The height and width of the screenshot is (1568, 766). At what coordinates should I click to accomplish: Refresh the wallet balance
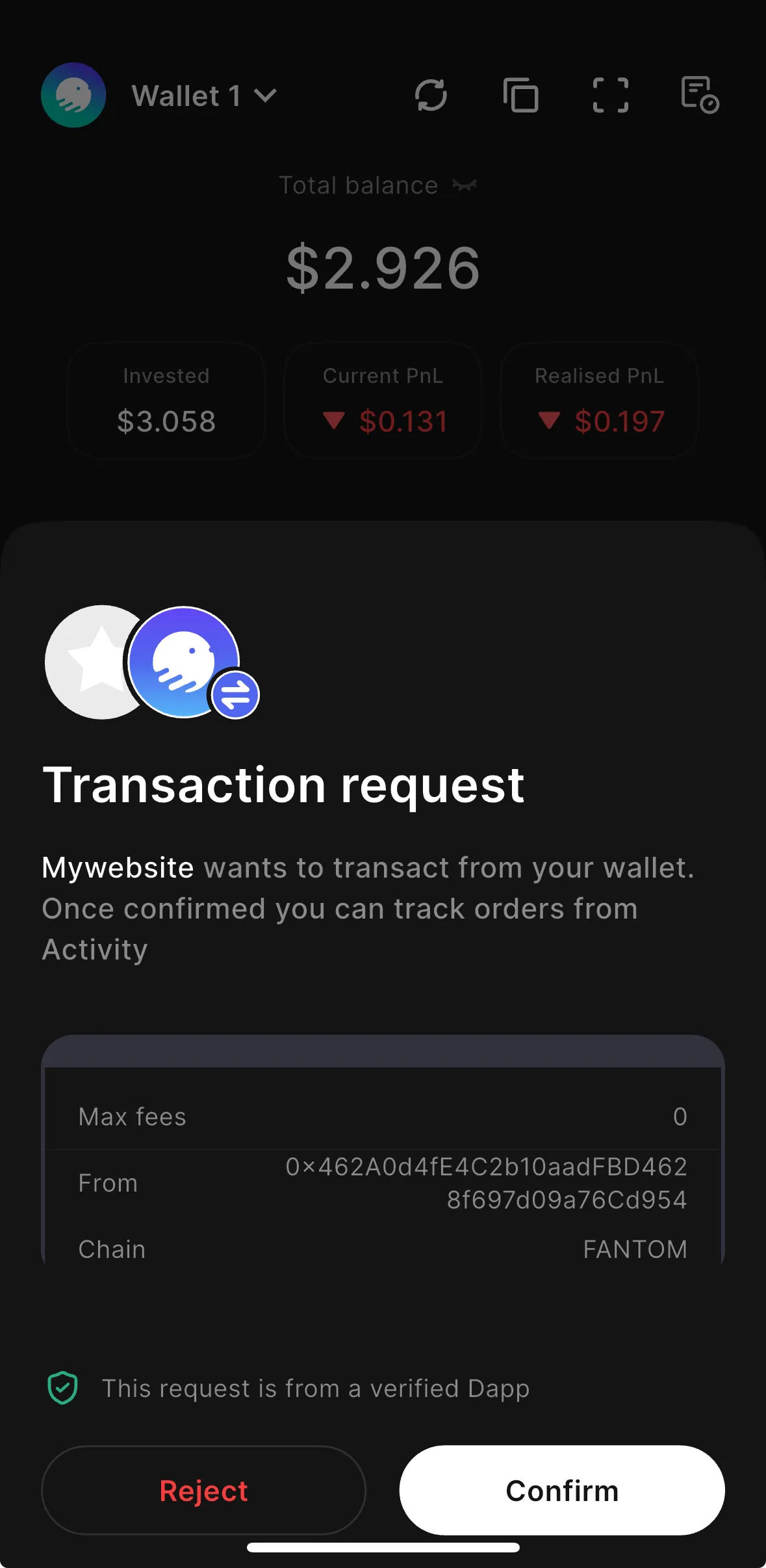coord(431,96)
